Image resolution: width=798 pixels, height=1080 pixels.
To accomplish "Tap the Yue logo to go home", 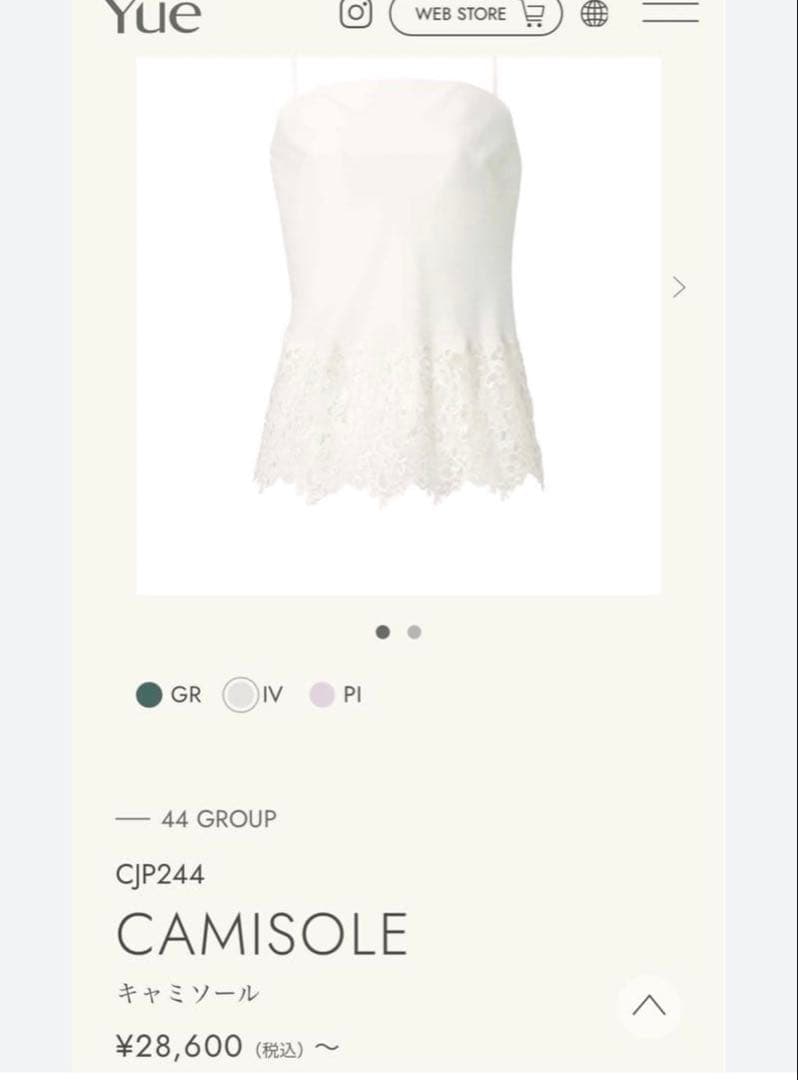I will (153, 15).
